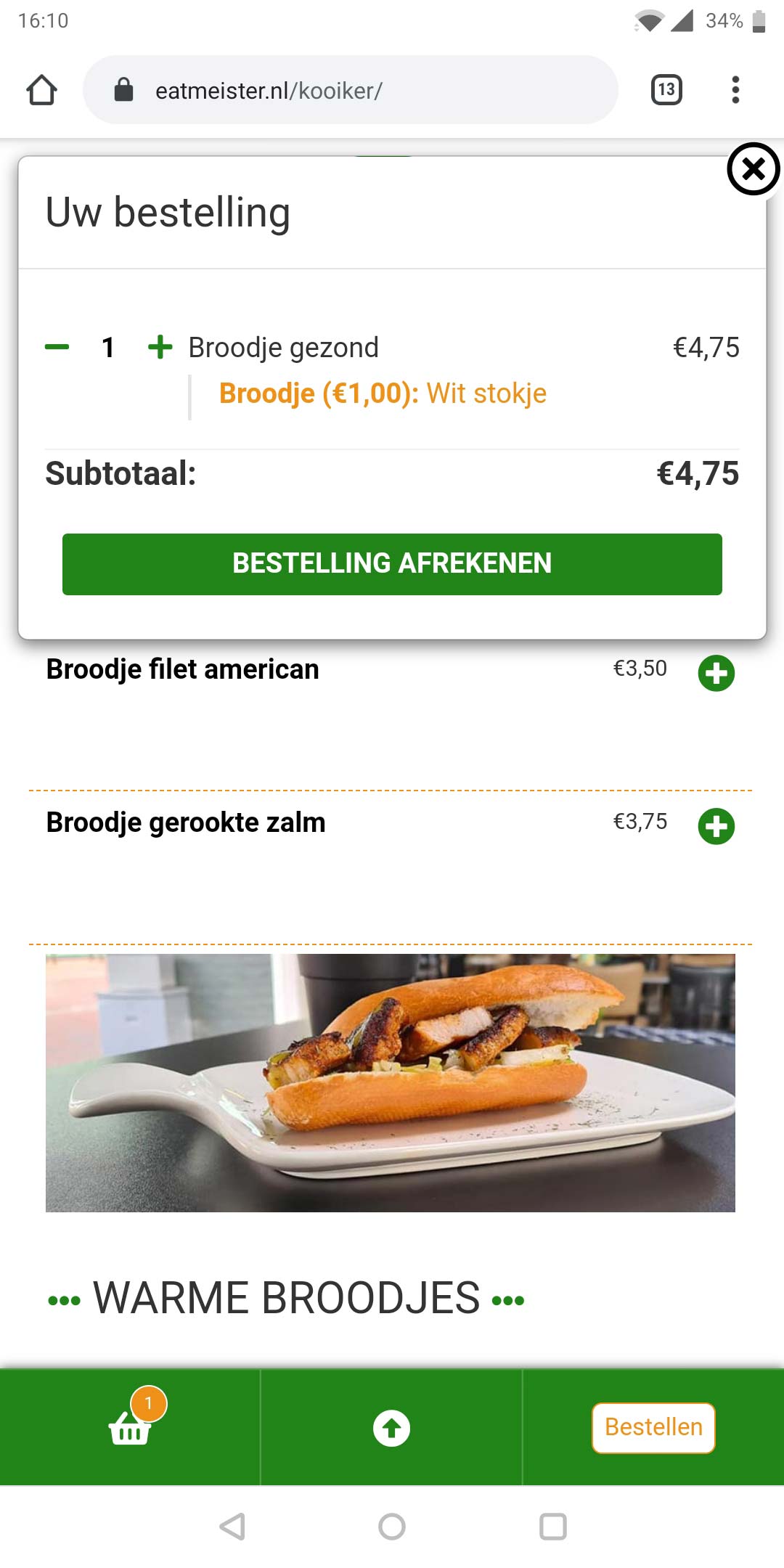Decrease Broodje gezond quantity

pyautogui.click(x=57, y=347)
